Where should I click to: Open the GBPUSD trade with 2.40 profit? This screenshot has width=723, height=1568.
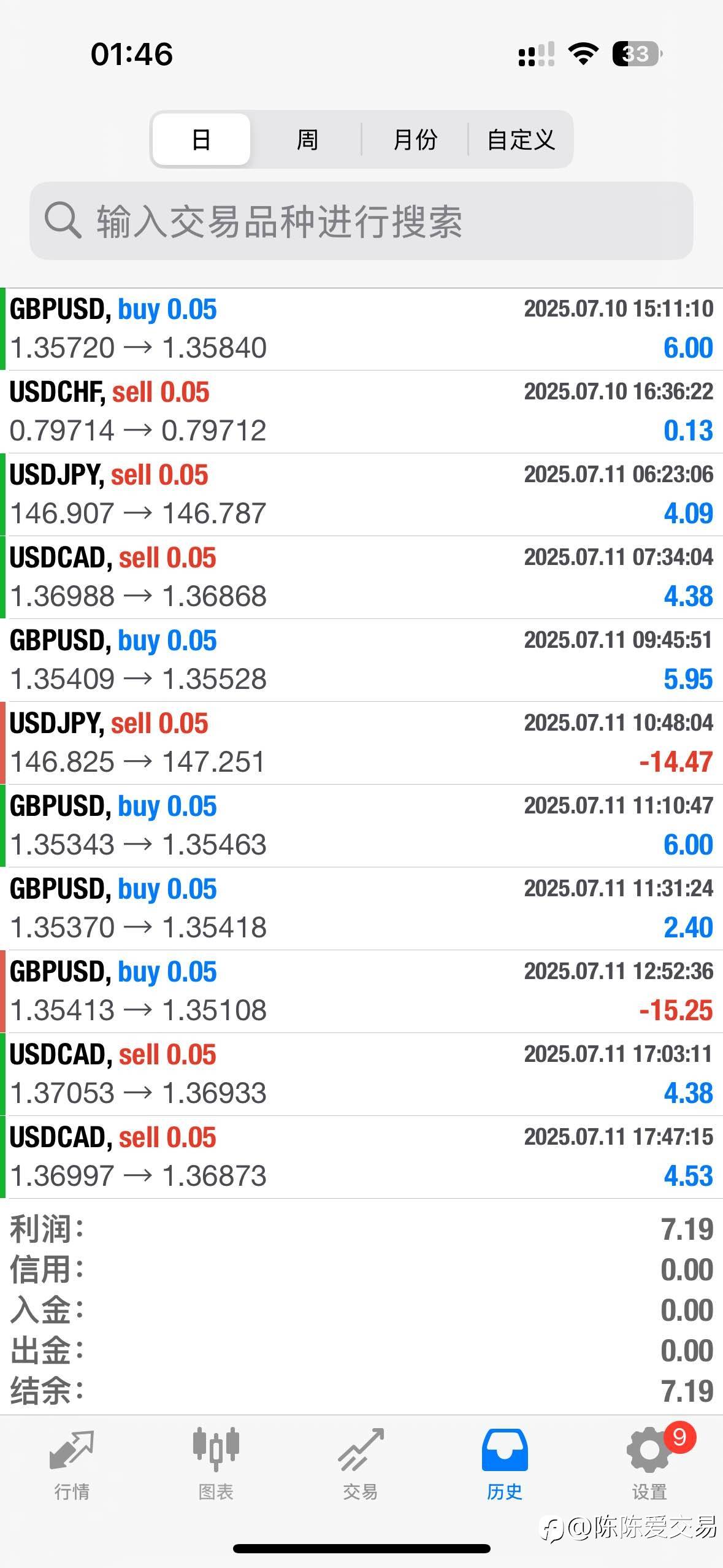click(361, 909)
